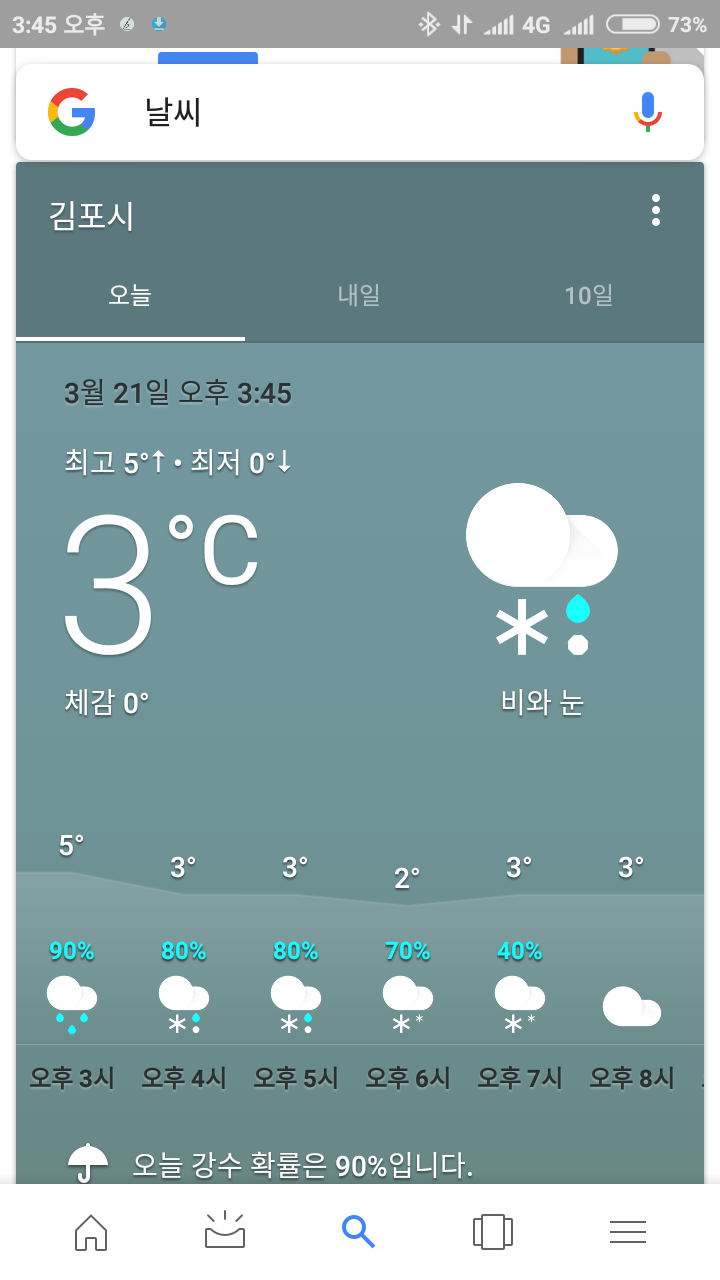The image size is (720, 1280).
Task: Select the 오후 8시 cloudy icon
Action: pos(632,1005)
